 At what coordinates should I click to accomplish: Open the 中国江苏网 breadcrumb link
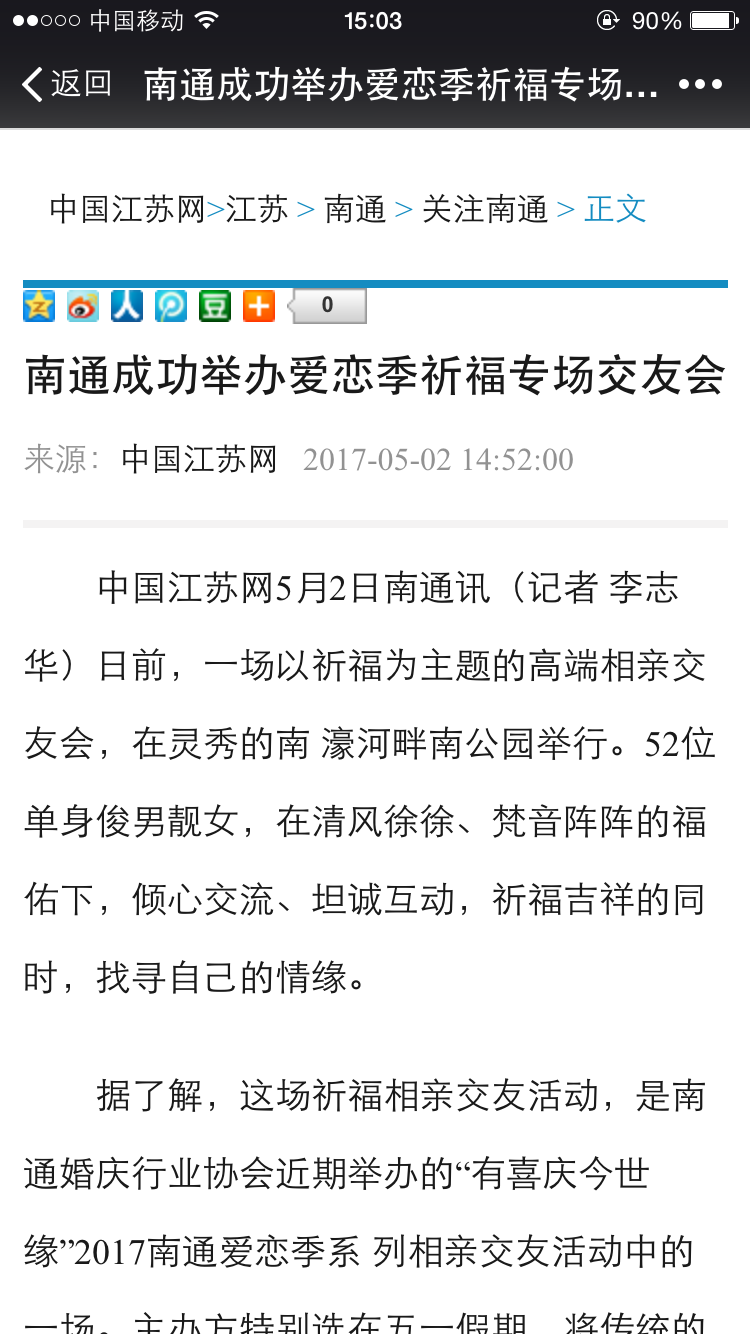click(x=127, y=209)
